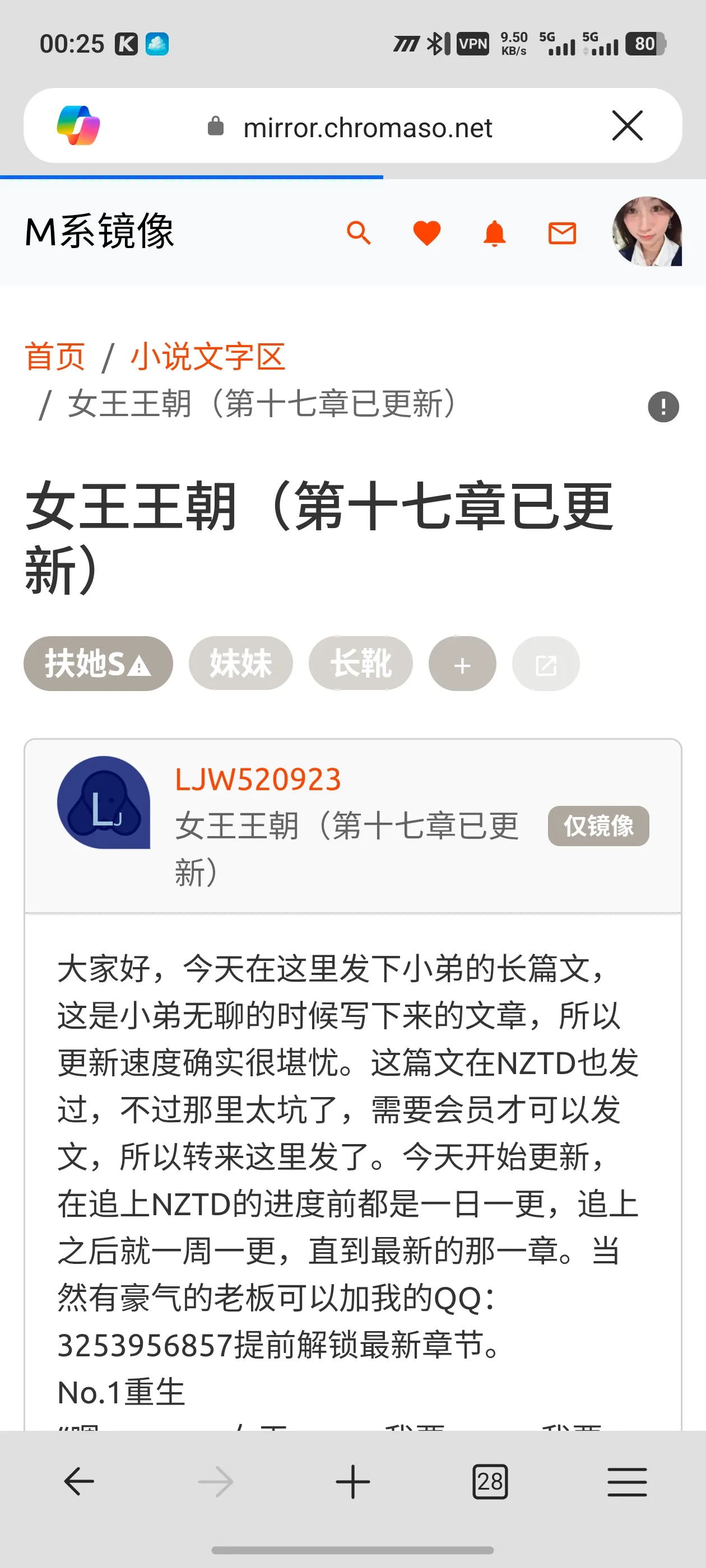Open author LJW520923's profile link
This screenshot has height=1568, width=706.
(258, 780)
